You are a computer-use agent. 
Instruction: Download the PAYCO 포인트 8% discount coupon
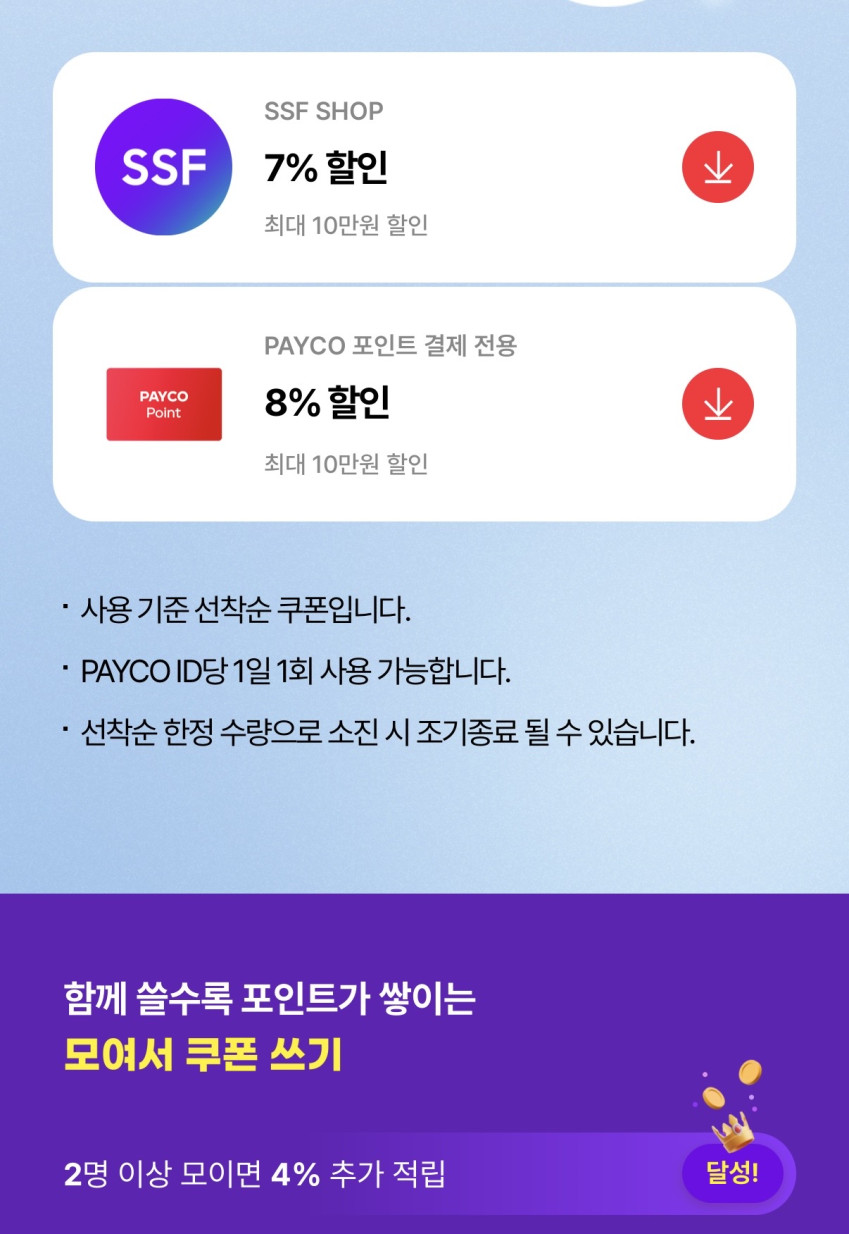[x=717, y=404]
